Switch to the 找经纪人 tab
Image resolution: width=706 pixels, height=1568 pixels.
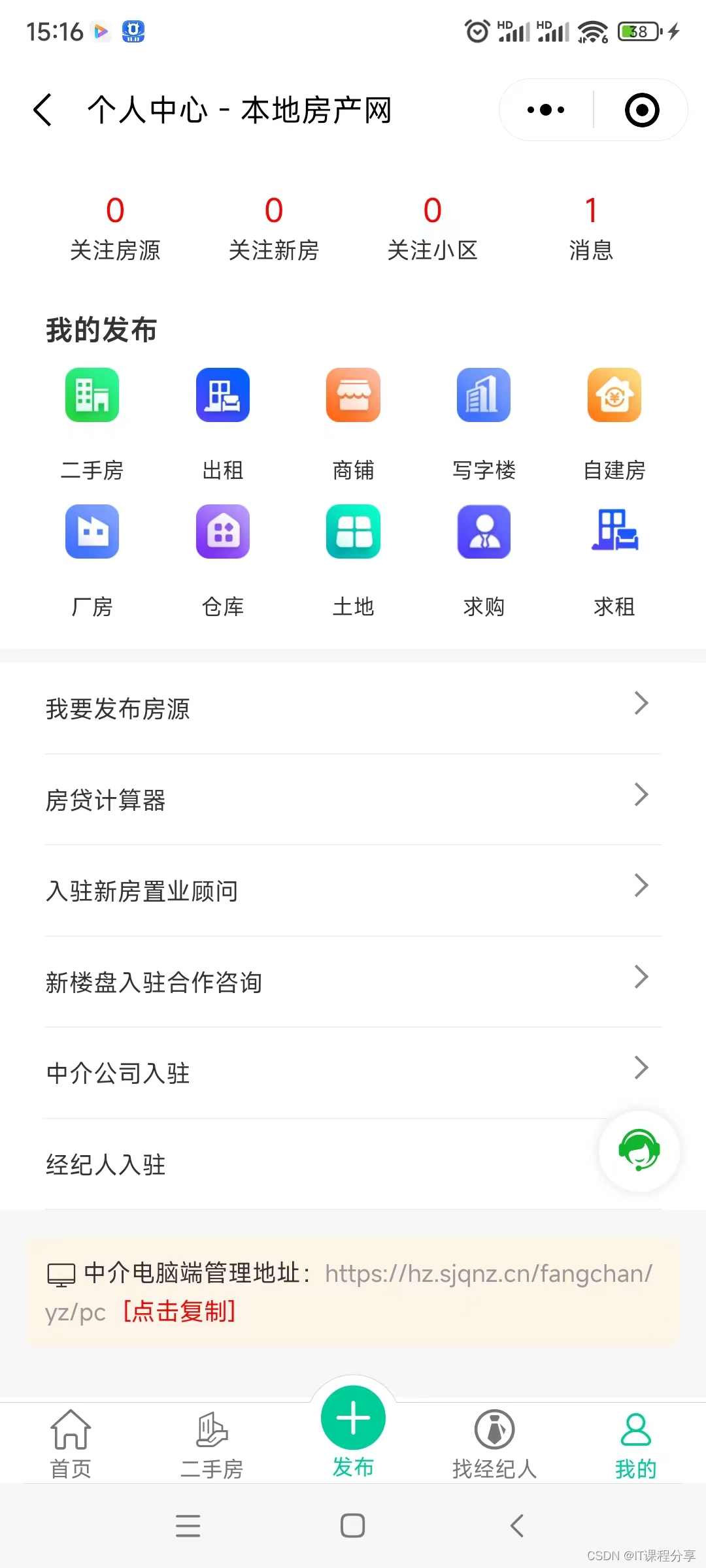tap(494, 1444)
